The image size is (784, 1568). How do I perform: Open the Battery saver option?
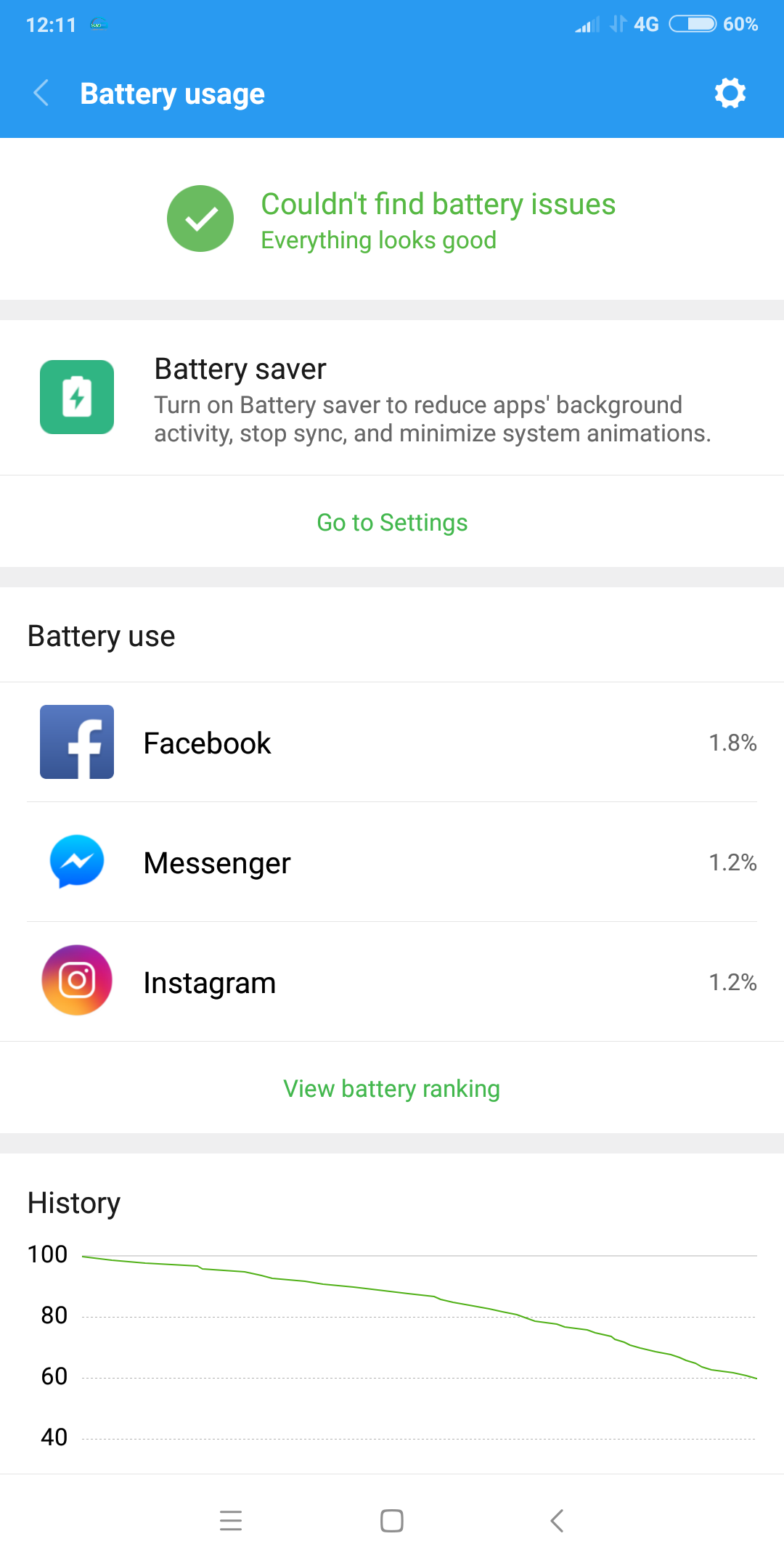(392, 398)
